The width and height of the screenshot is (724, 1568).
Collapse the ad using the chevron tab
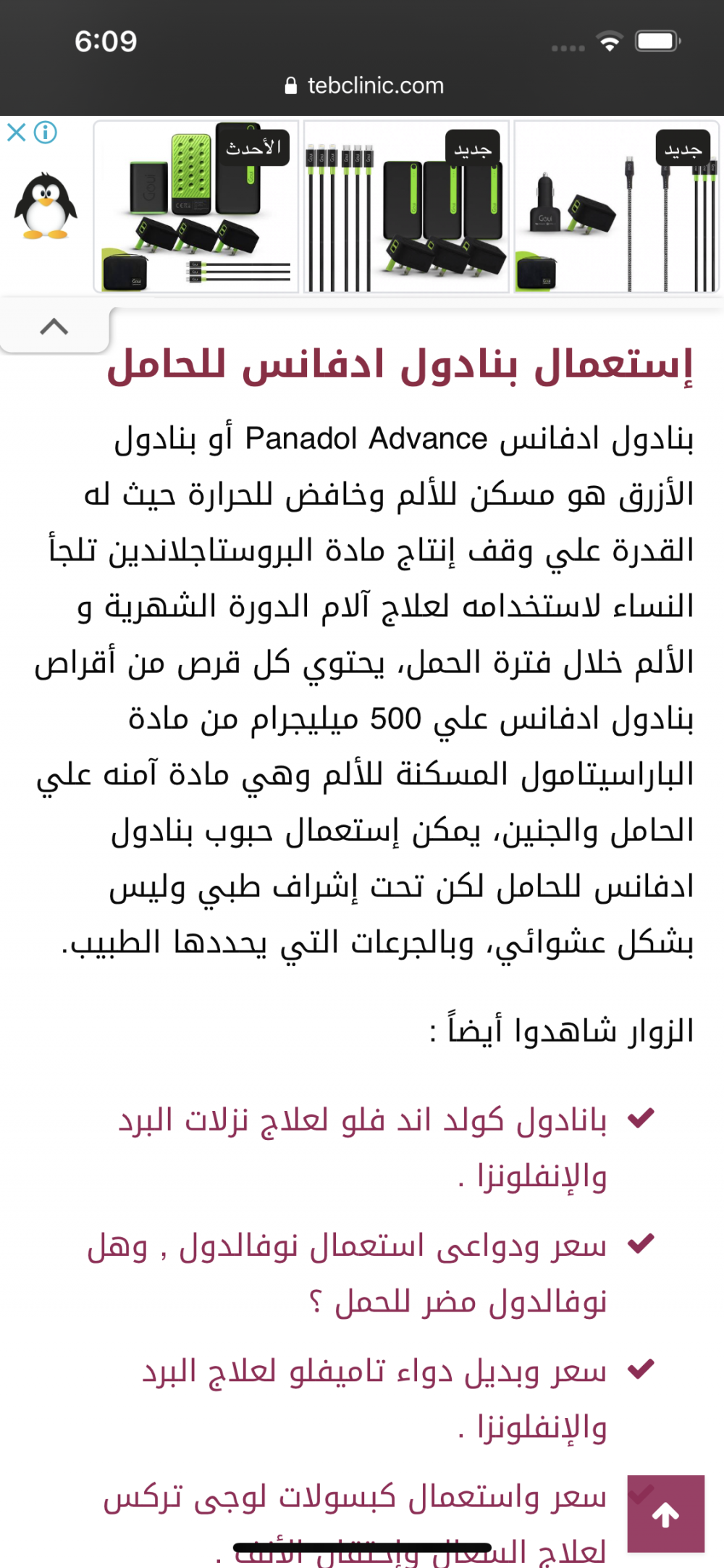54,327
